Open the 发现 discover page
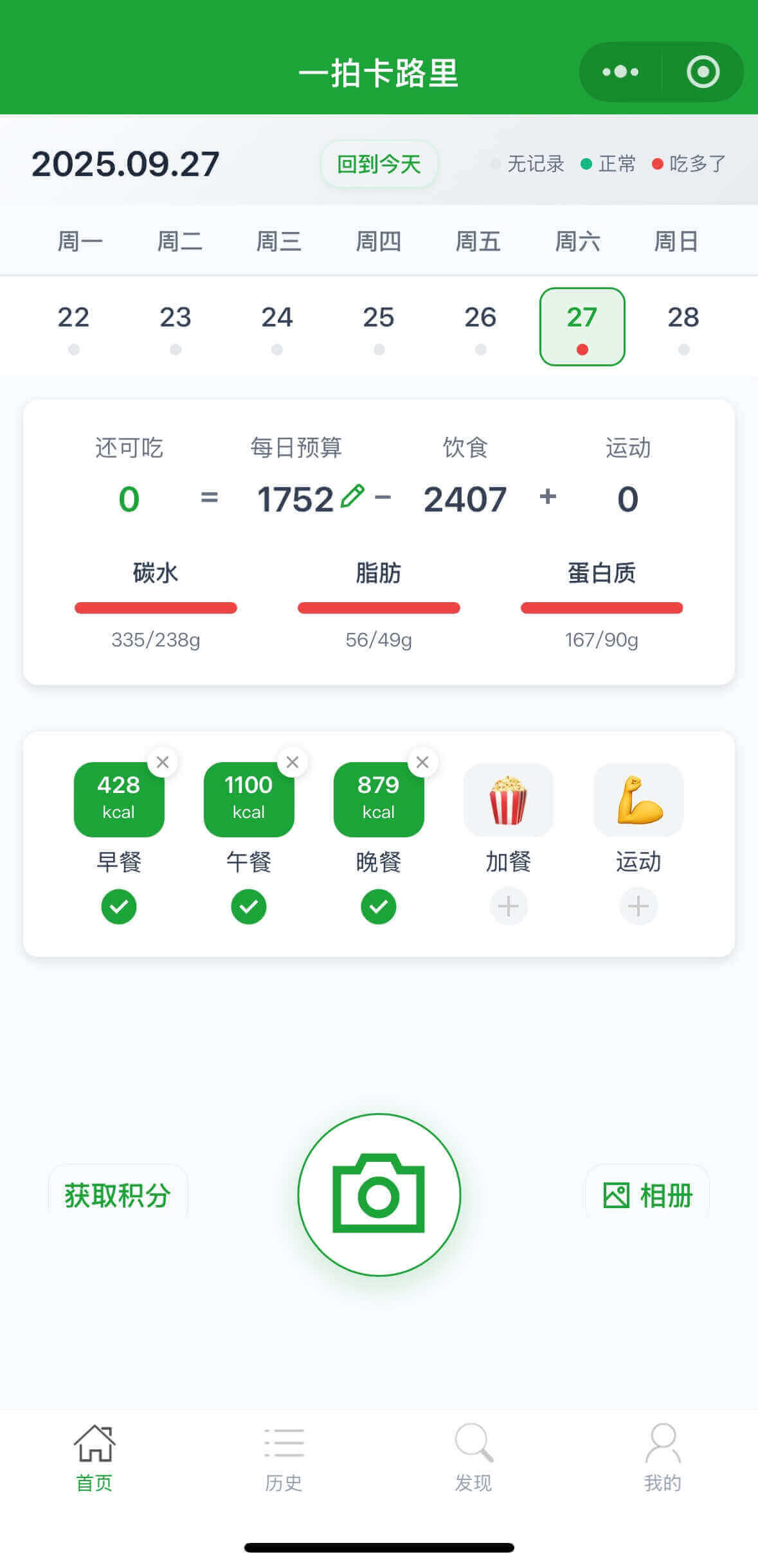Screen dimensions: 758x1568 [x=474, y=1468]
